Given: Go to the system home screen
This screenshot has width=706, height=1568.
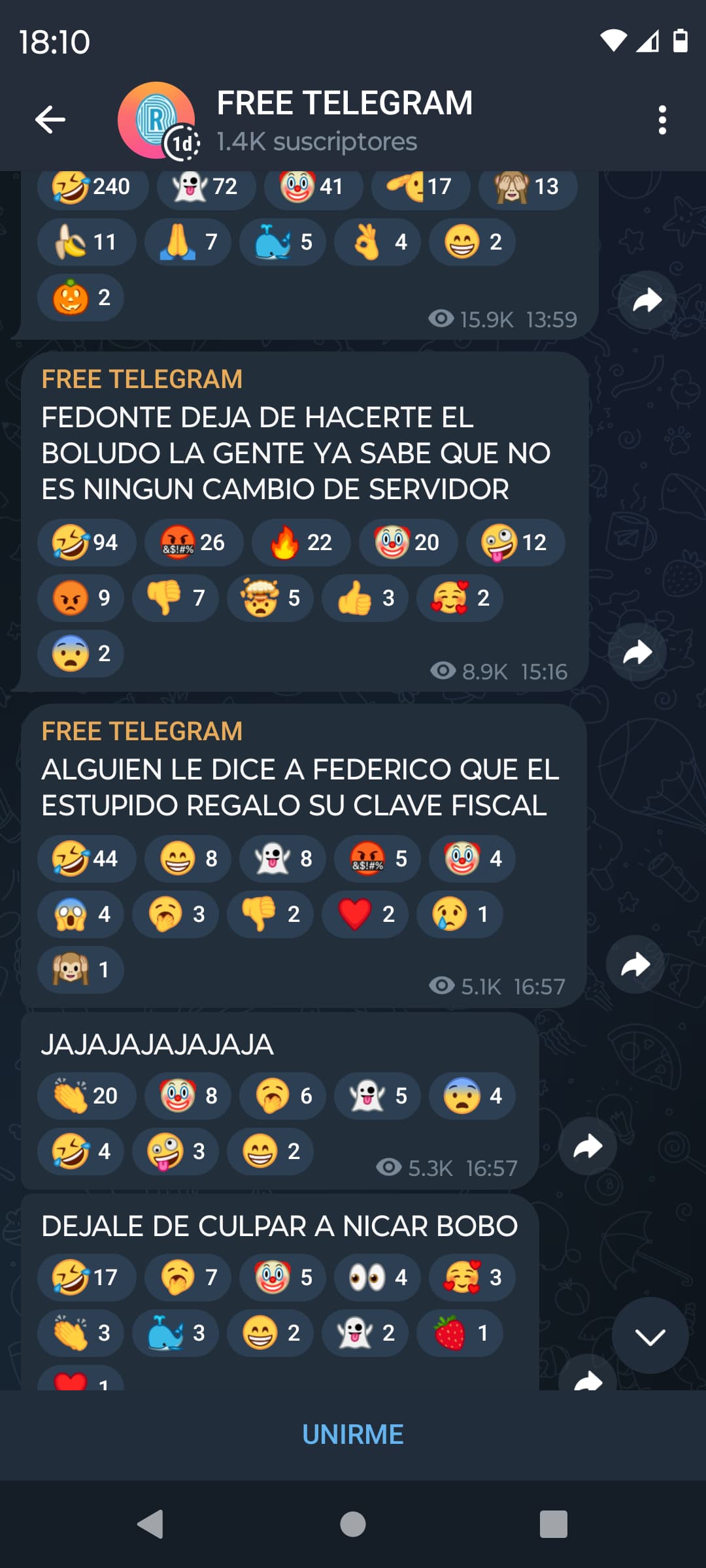Looking at the screenshot, I should click(353, 1524).
